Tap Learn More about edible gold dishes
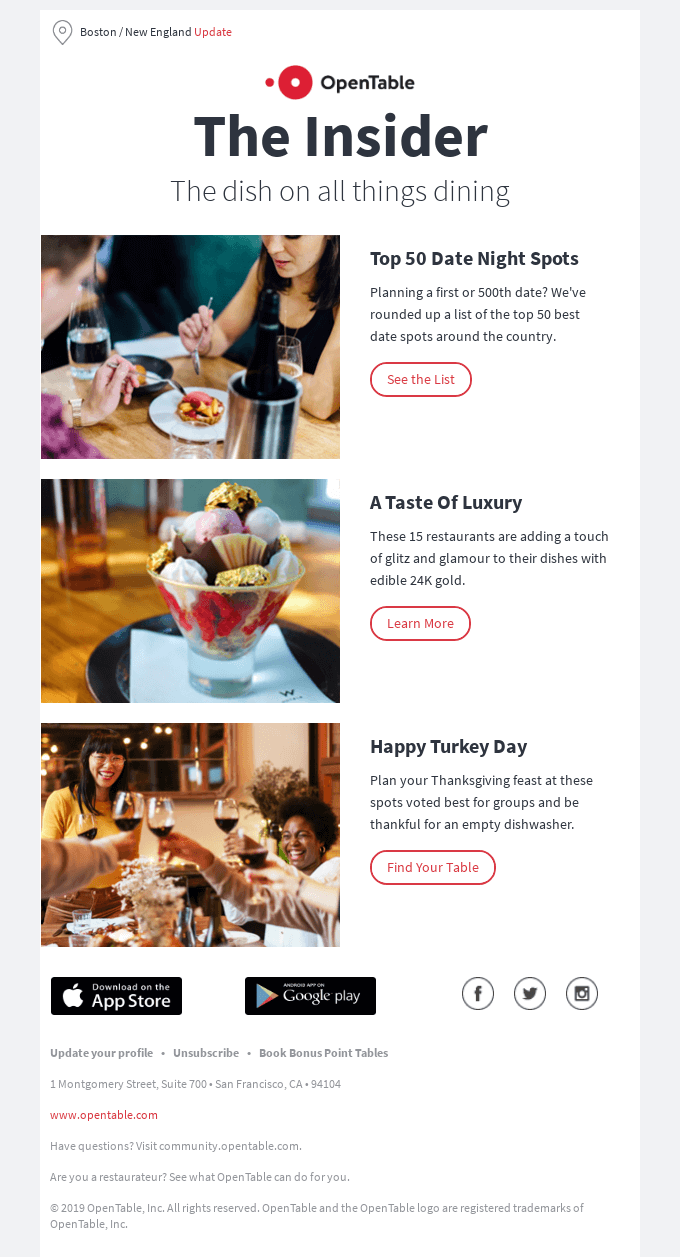680x1257 pixels. pyautogui.click(x=420, y=624)
